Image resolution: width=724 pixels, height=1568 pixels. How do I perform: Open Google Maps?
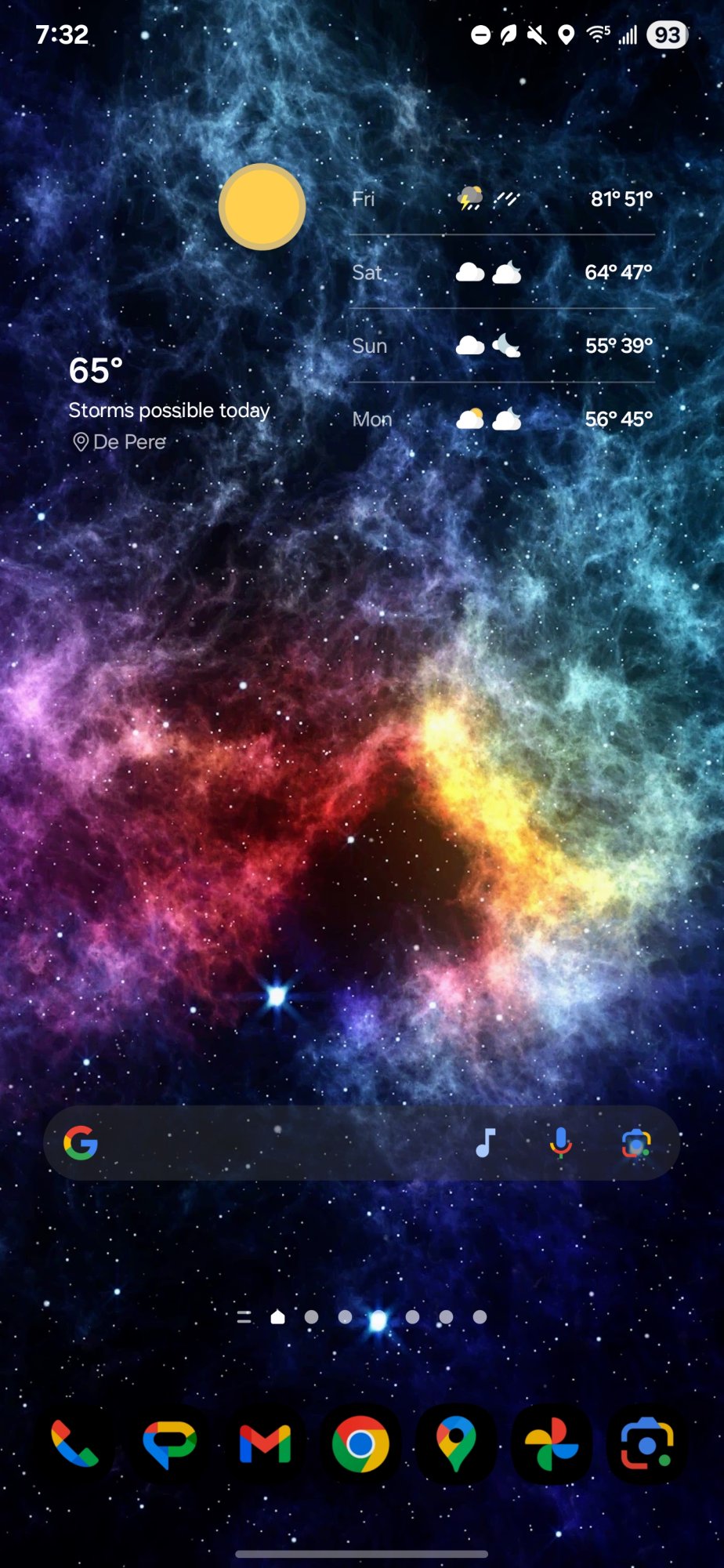[x=456, y=1444]
